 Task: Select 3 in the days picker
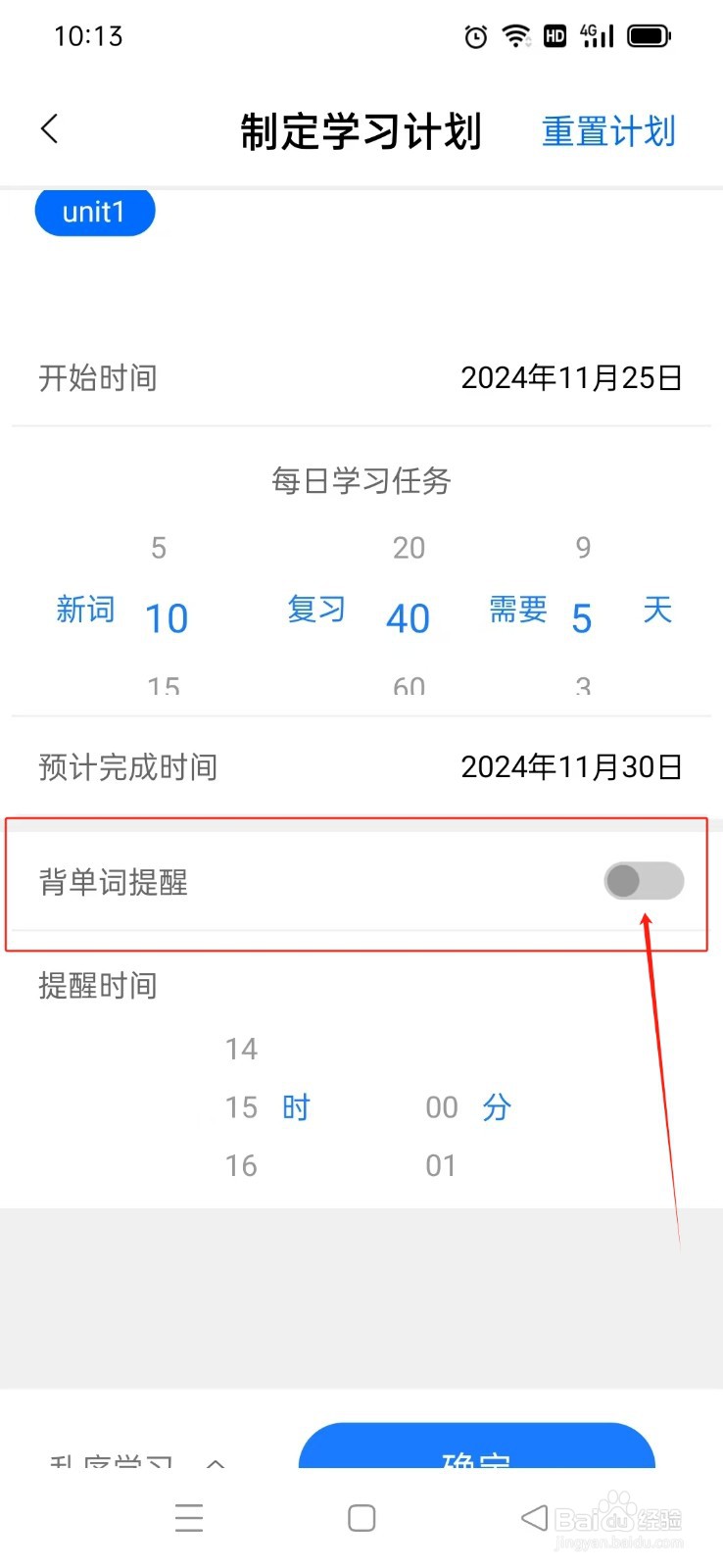pyautogui.click(x=582, y=686)
